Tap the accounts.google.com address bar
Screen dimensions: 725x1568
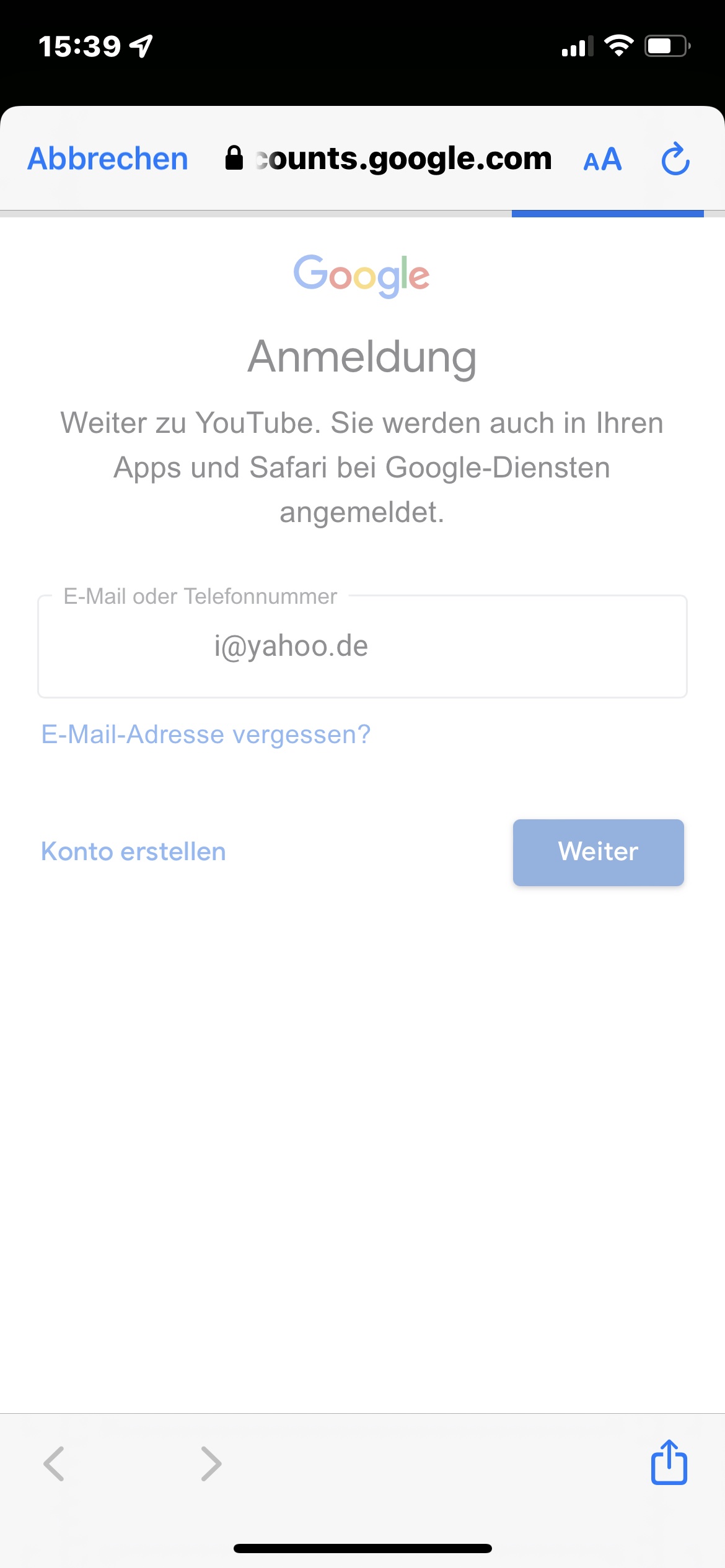click(x=389, y=159)
